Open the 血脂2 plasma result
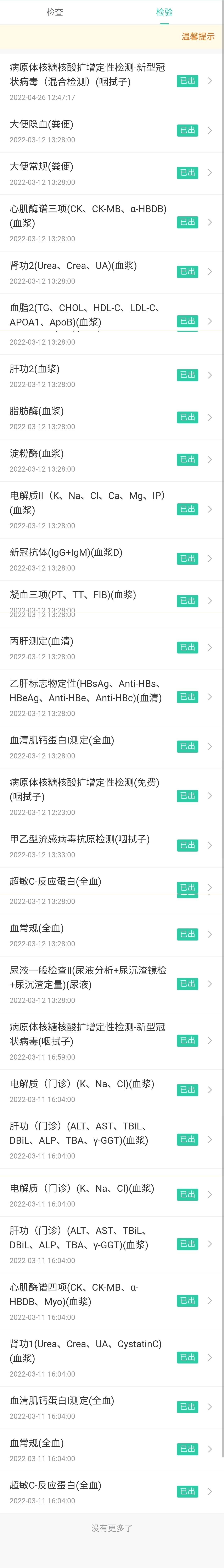 (x=112, y=321)
